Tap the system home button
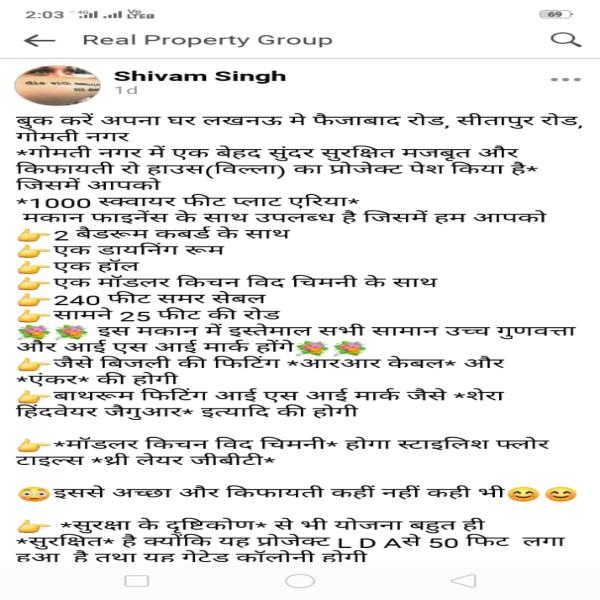The width and height of the screenshot is (600, 600). pyautogui.click(x=299, y=581)
